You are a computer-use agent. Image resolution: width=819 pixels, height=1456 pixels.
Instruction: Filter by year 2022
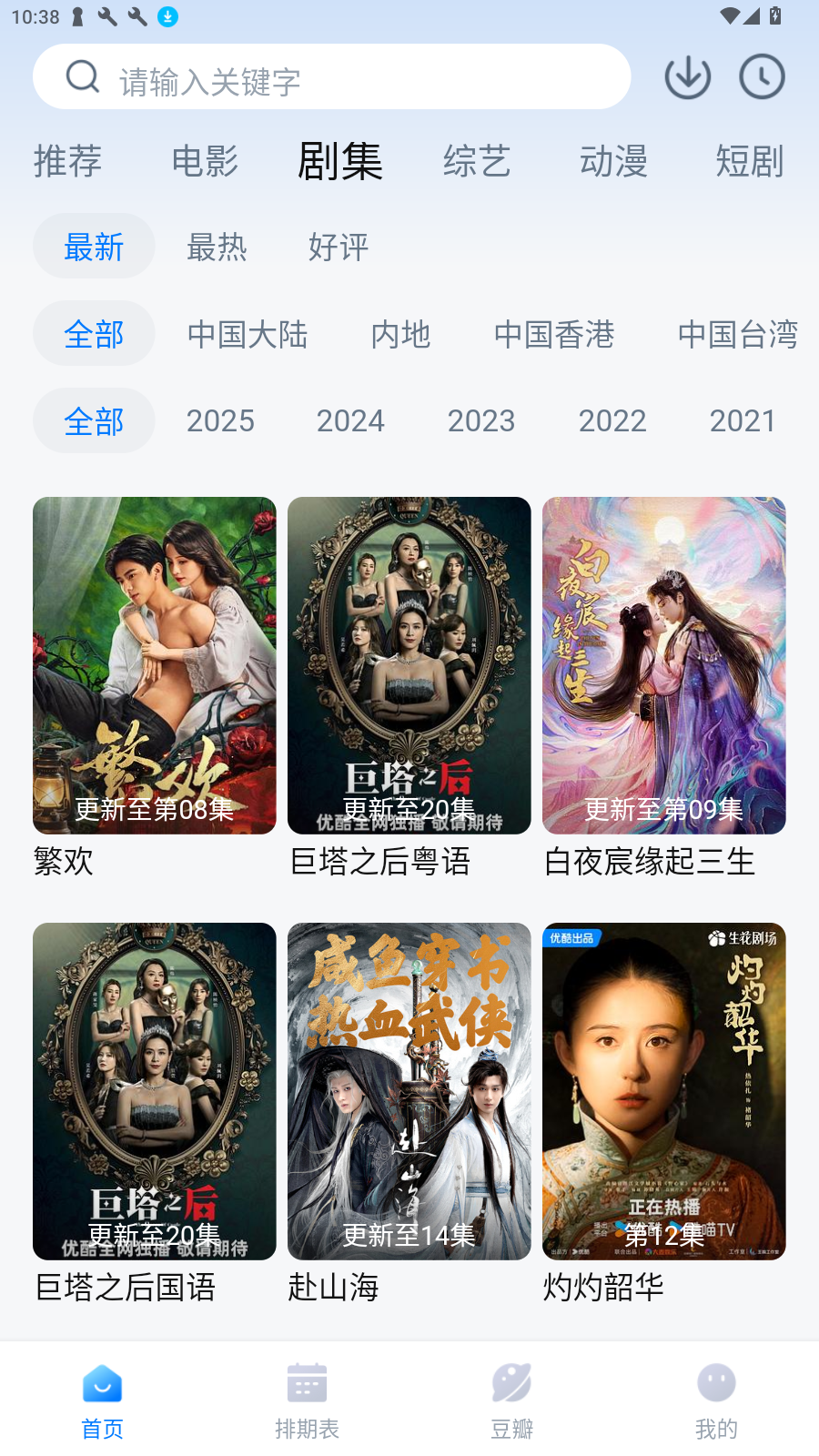click(x=612, y=420)
